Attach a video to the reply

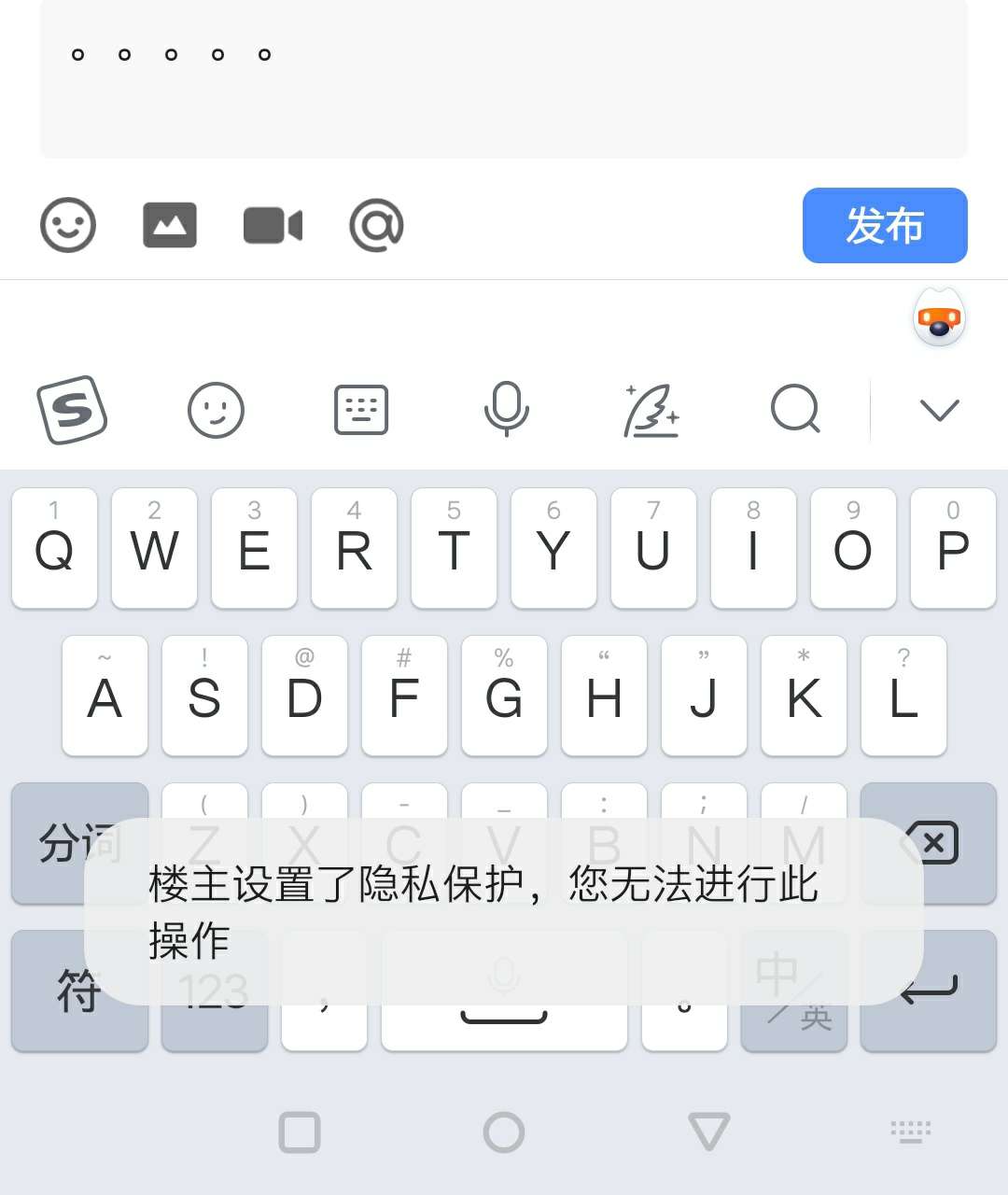(x=273, y=225)
